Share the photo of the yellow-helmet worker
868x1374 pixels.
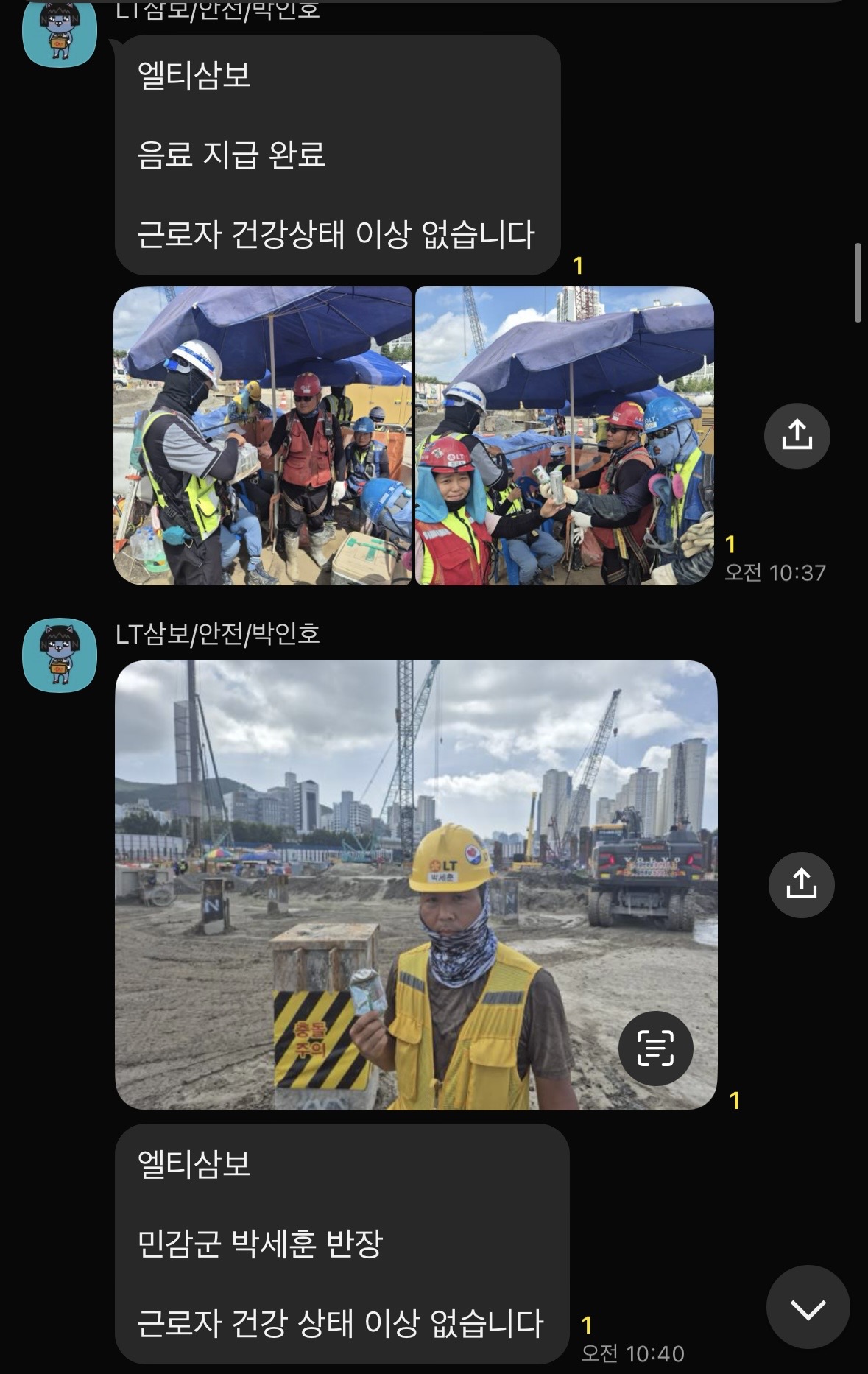(801, 884)
